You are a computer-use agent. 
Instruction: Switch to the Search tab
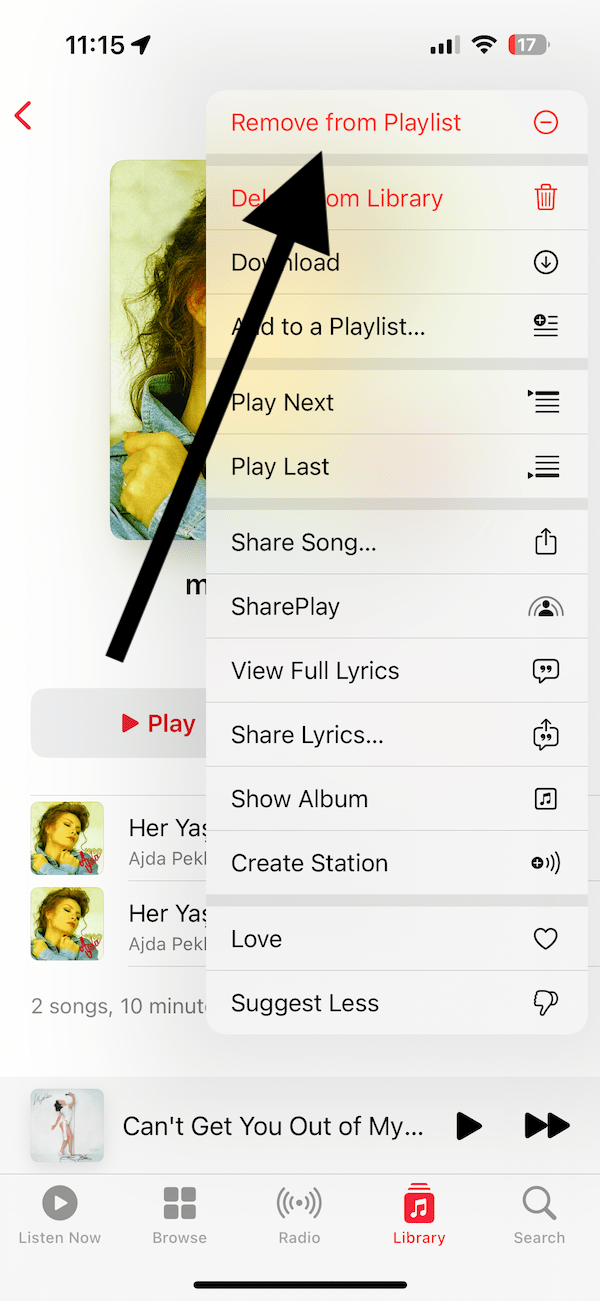tap(539, 1215)
